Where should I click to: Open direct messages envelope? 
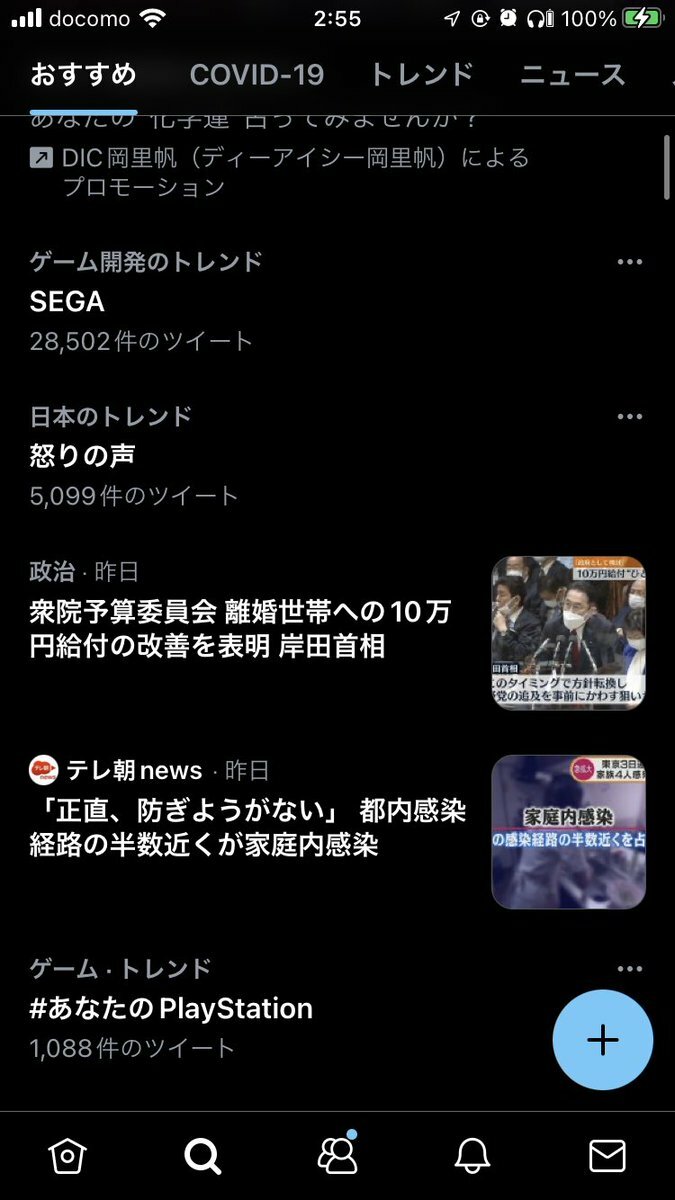pos(607,1156)
